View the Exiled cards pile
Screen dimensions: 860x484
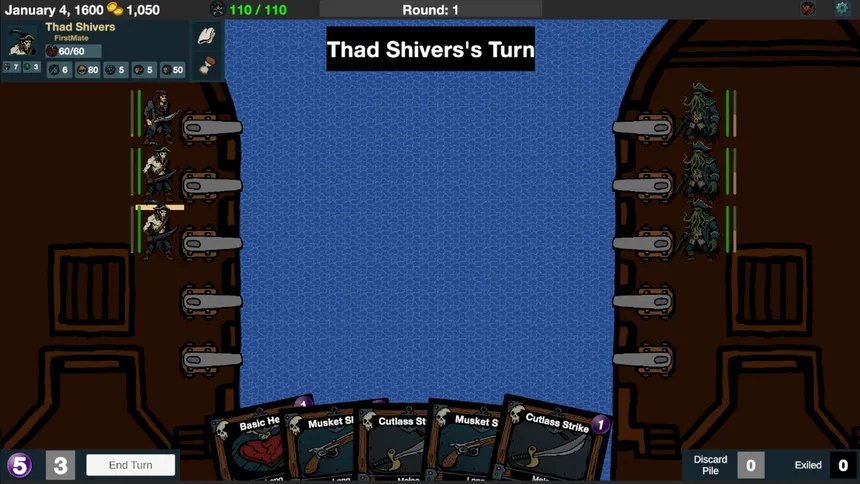coord(843,465)
